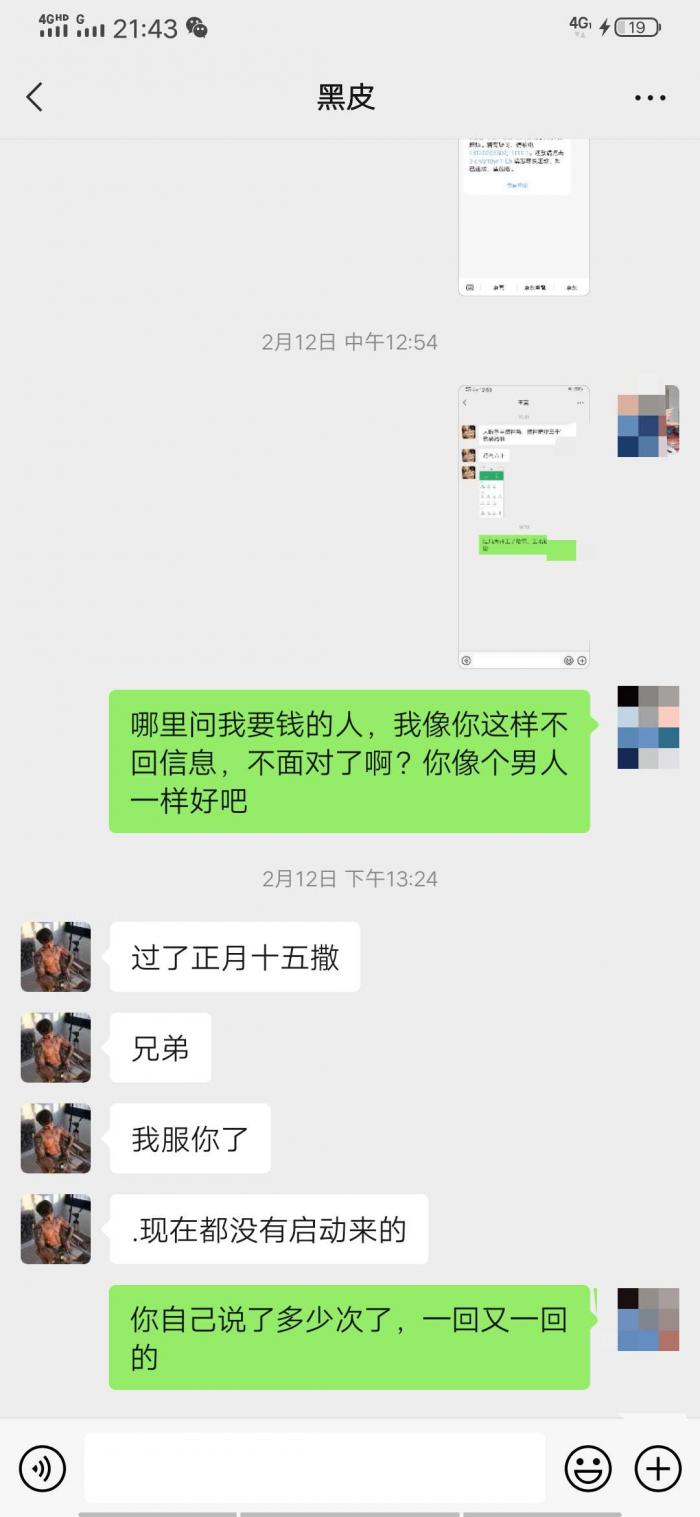This screenshot has width=700, height=1517.
Task: Switch to voice message input
Action: coord(42,1468)
